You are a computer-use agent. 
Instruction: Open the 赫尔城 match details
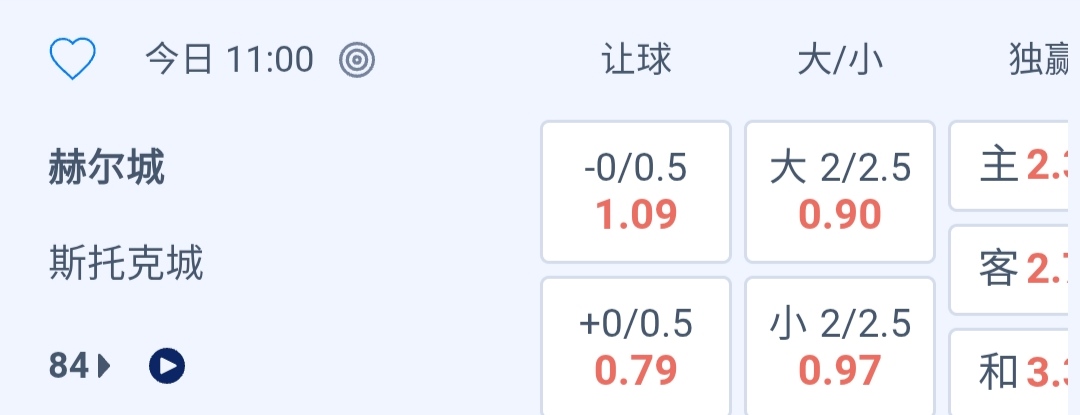[106, 169]
